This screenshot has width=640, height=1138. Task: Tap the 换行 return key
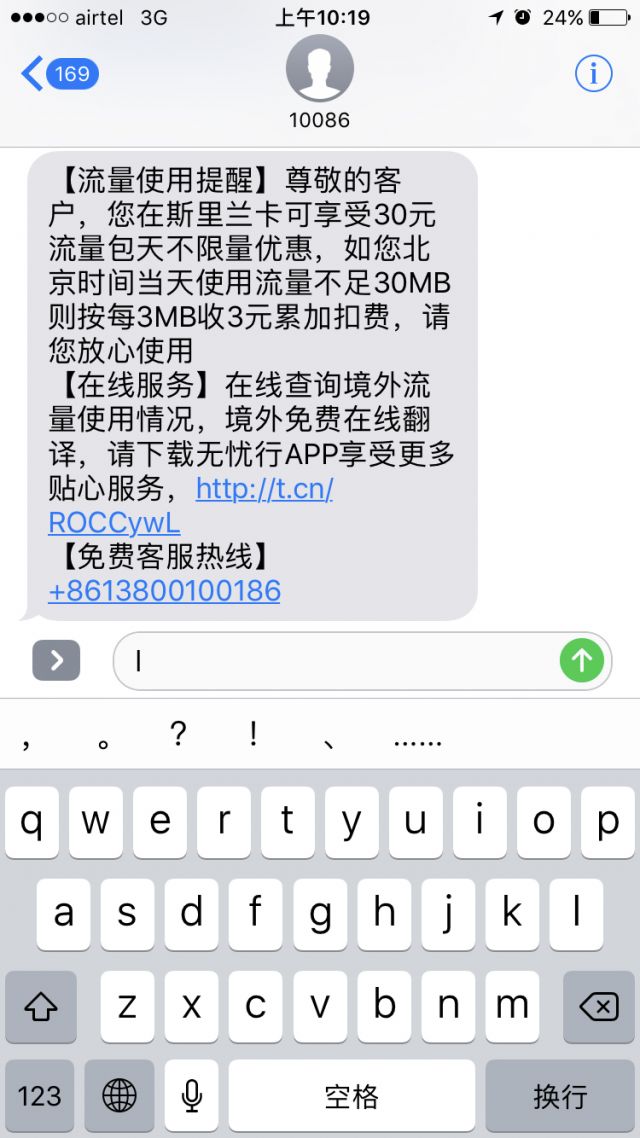pos(559,1096)
